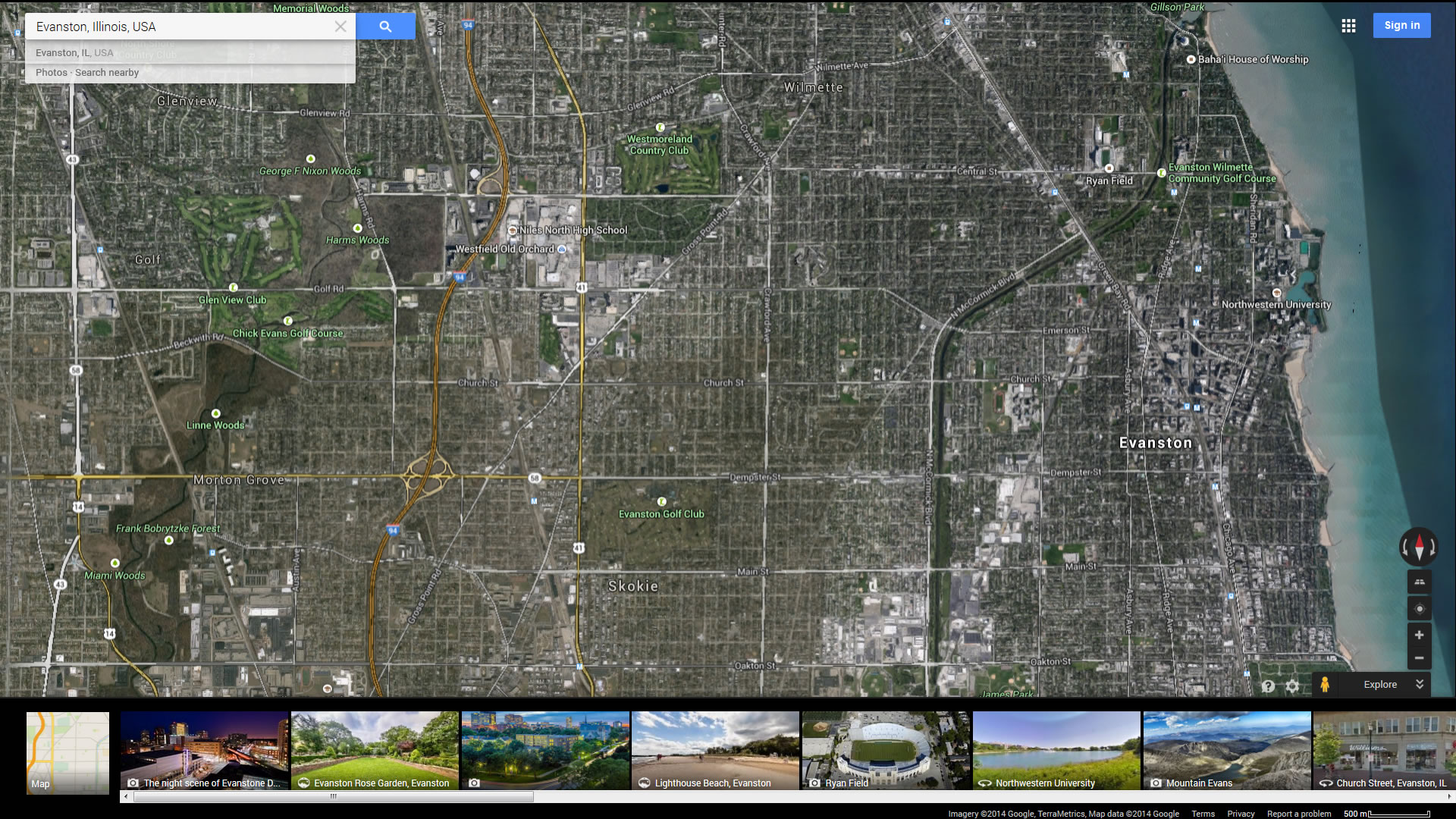Show my location on the map

1419,608
